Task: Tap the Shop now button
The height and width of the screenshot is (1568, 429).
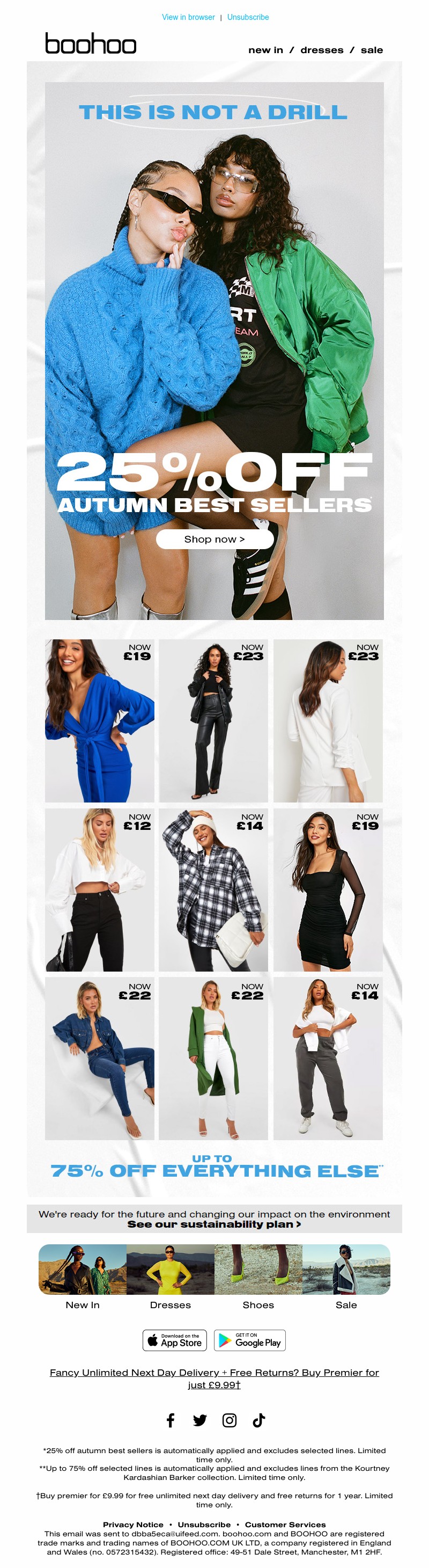Action: click(214, 539)
